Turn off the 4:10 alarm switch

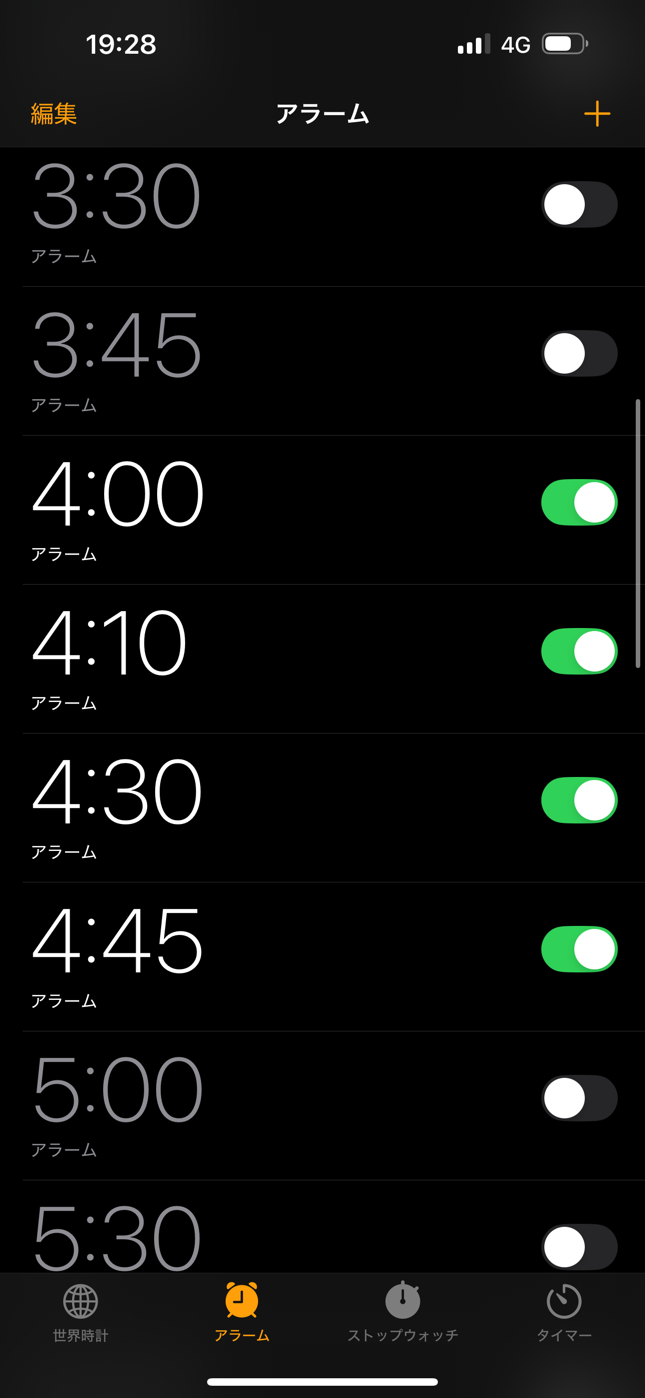pos(579,652)
